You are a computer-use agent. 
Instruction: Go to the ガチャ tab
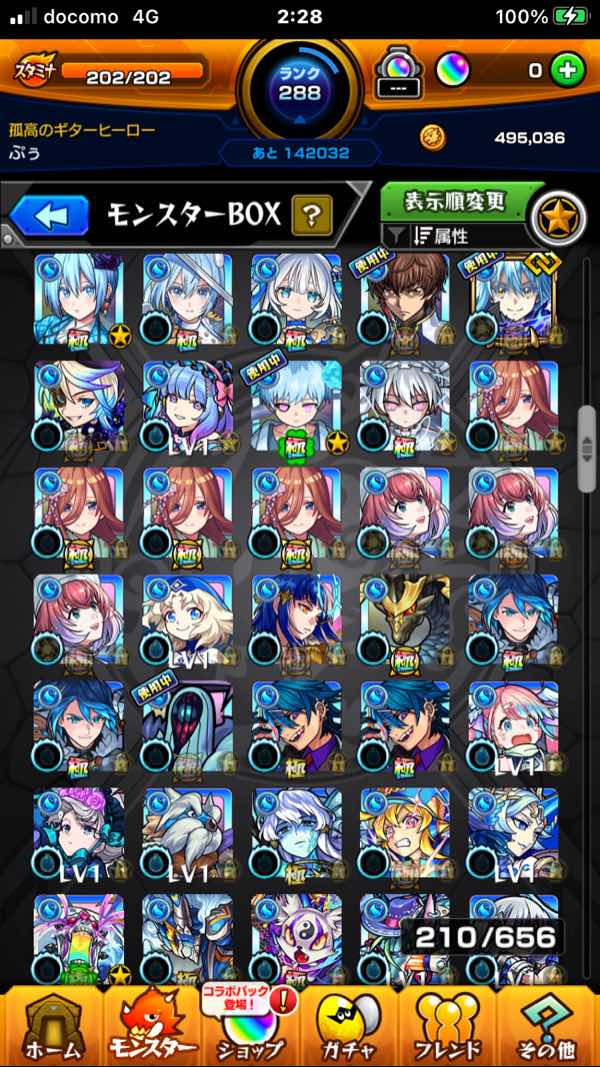coord(347,1025)
